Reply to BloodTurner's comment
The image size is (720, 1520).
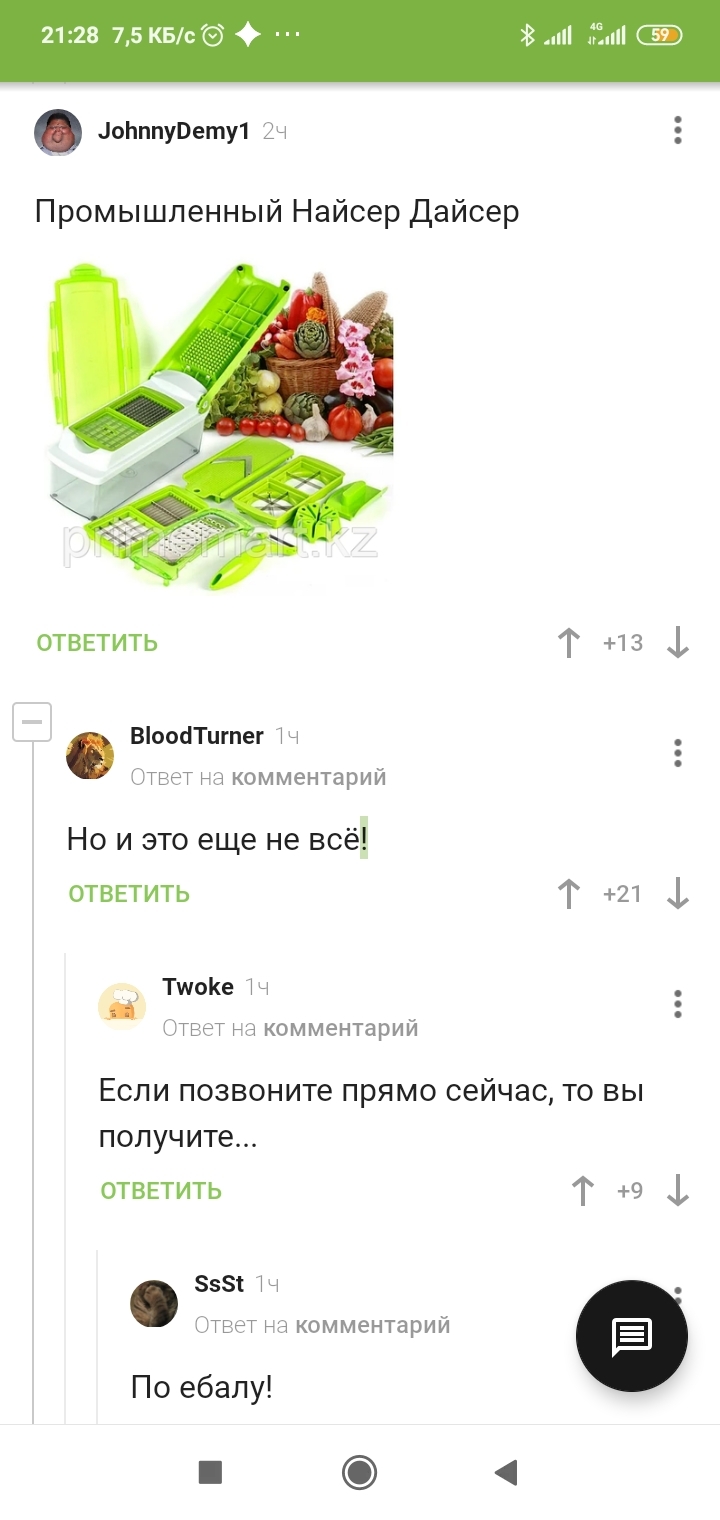point(129,893)
